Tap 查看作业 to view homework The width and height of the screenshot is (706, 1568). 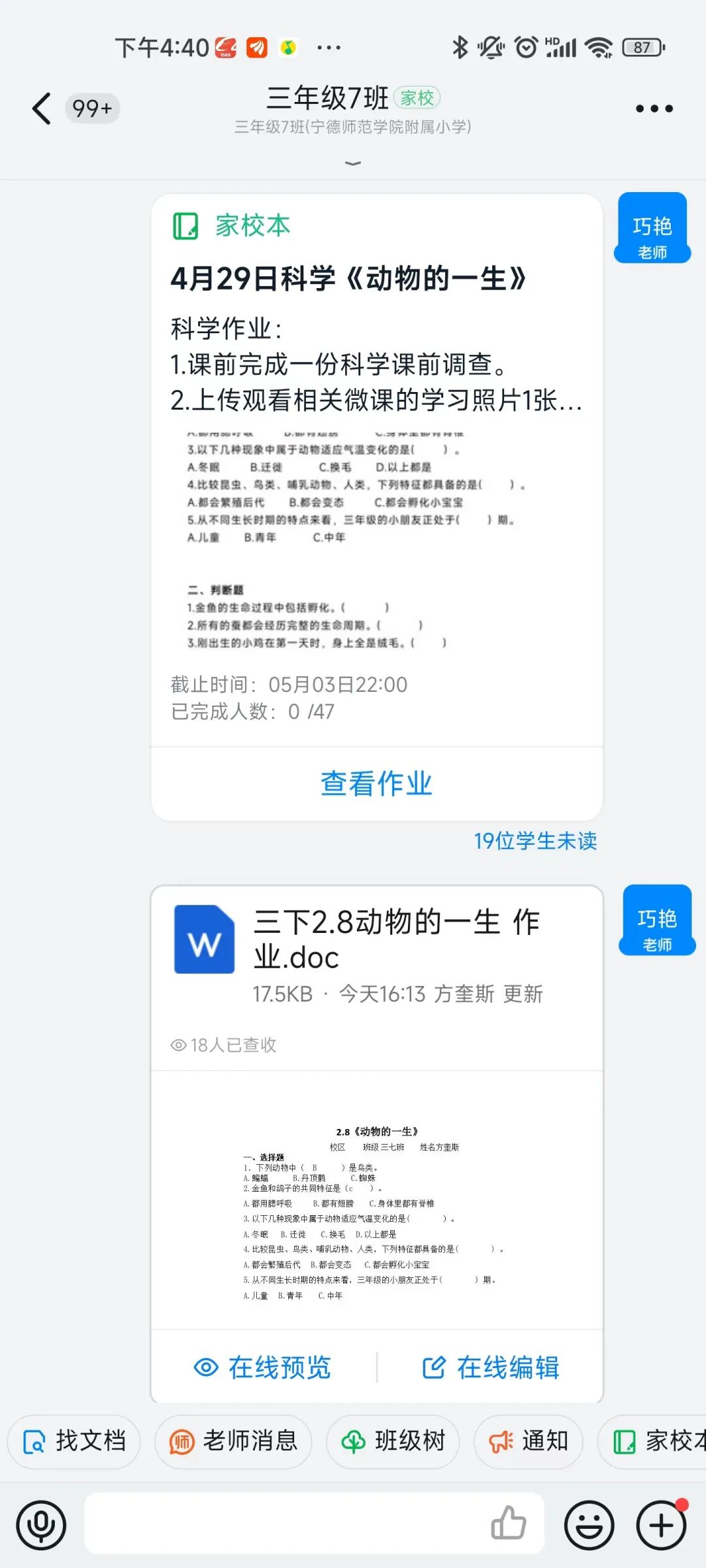pos(377,783)
